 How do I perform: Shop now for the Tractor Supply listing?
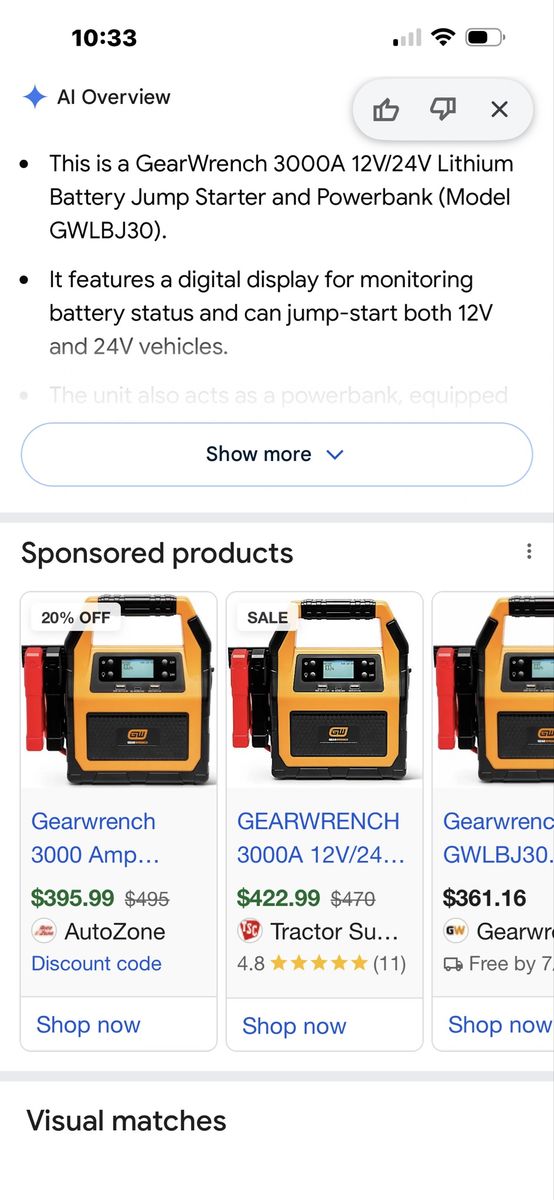(294, 1026)
